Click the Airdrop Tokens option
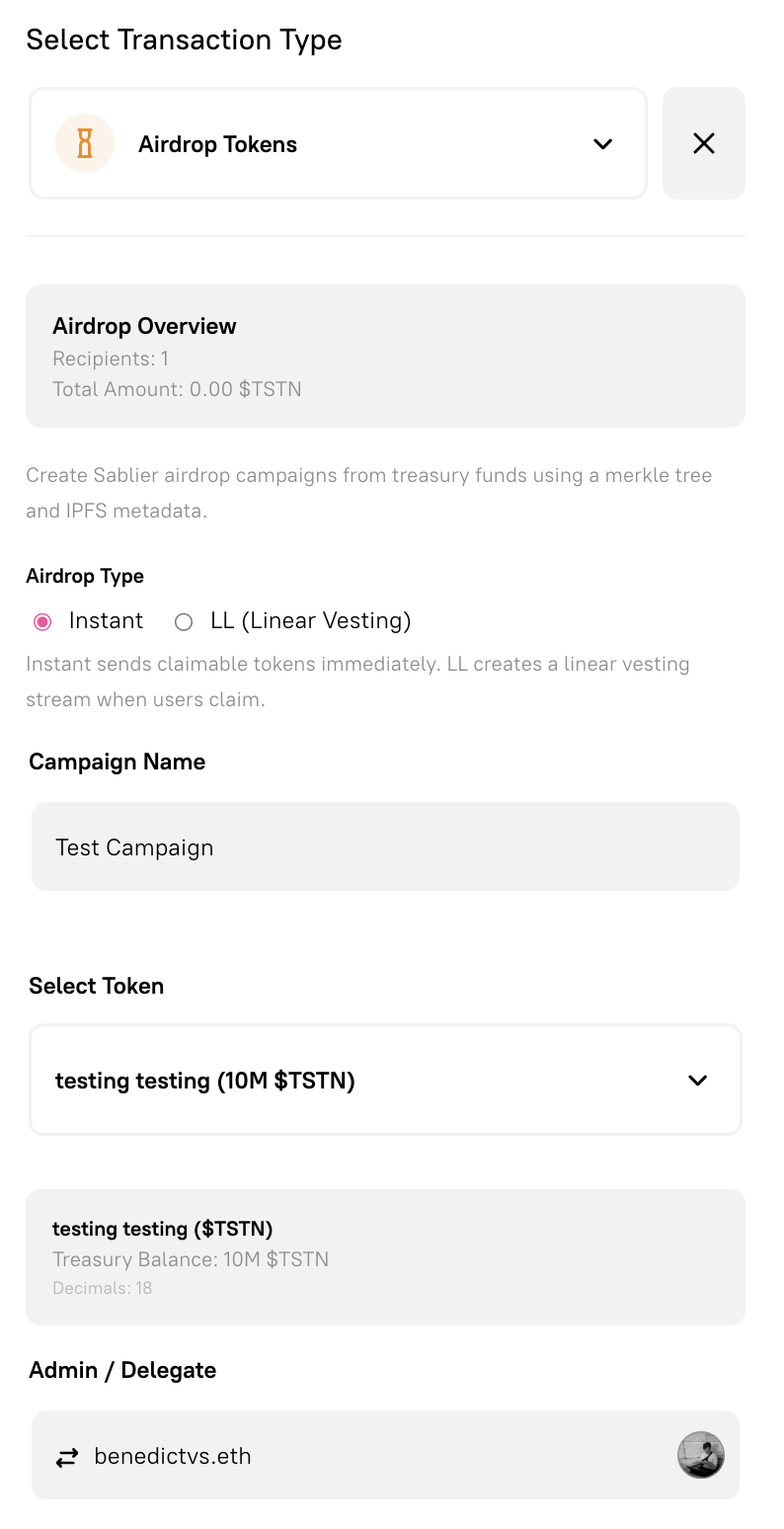This screenshot has height=1529, width=784. [x=217, y=144]
